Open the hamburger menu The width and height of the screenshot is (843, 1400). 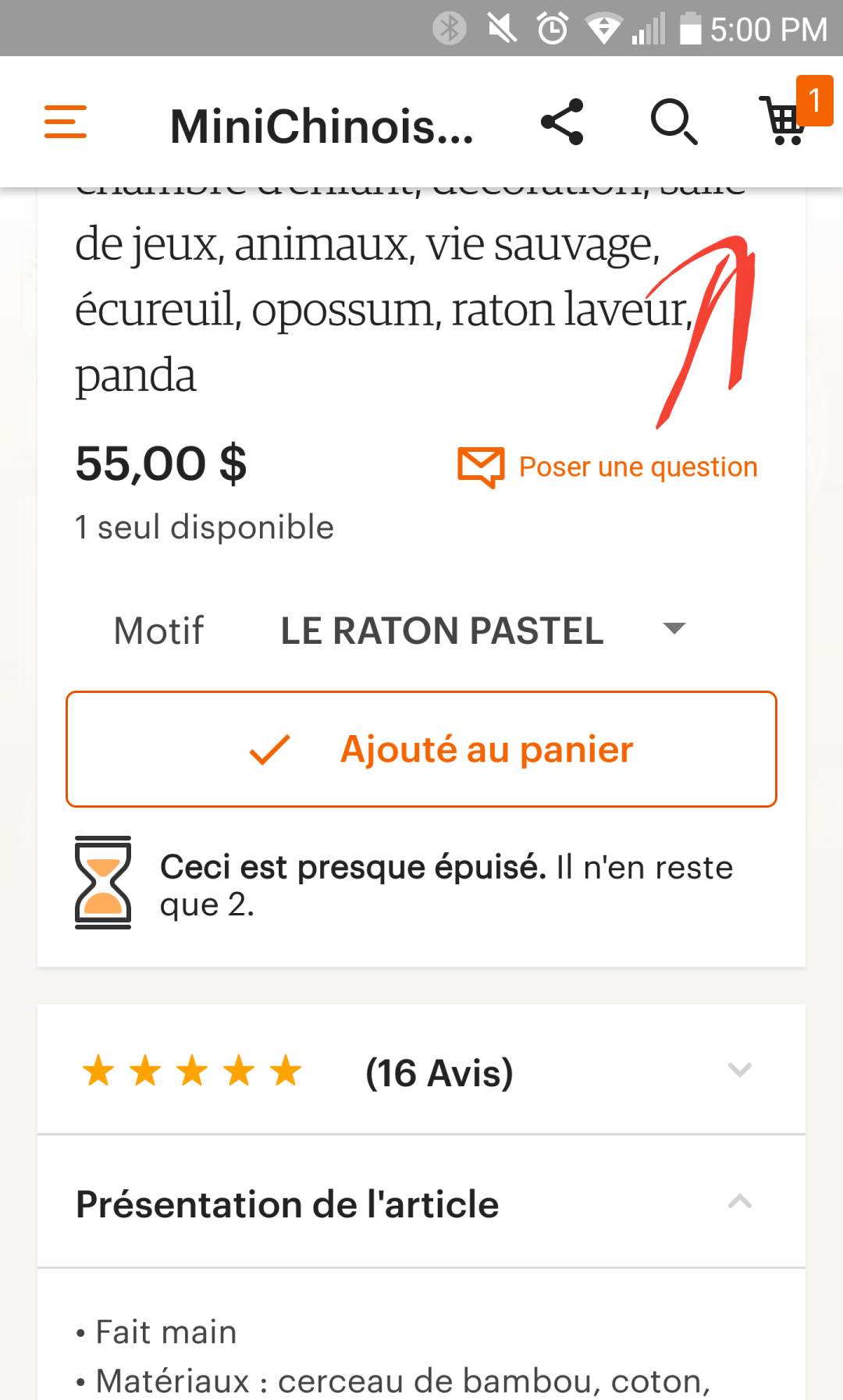pos(66,122)
